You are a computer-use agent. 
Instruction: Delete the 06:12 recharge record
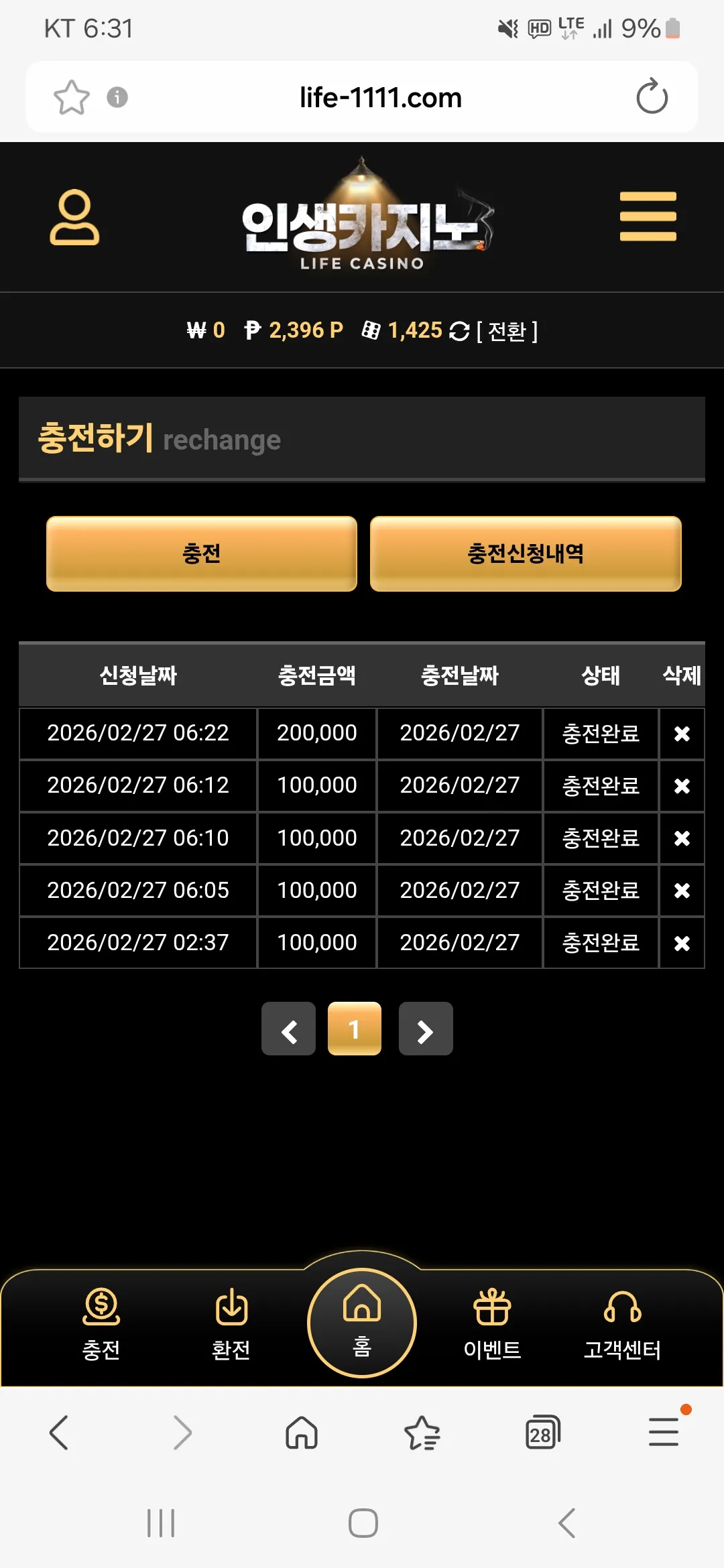pos(682,786)
